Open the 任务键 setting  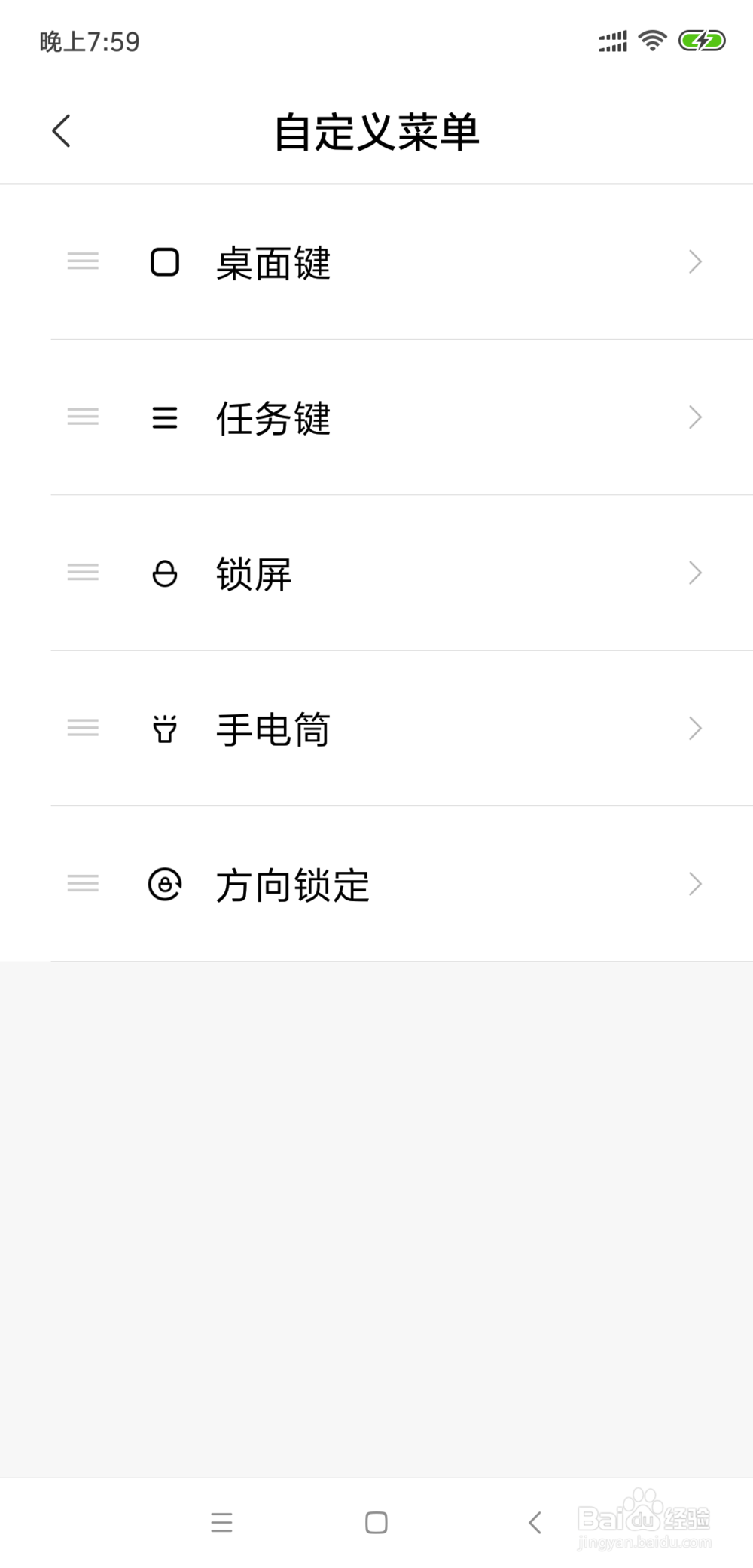[x=376, y=417]
